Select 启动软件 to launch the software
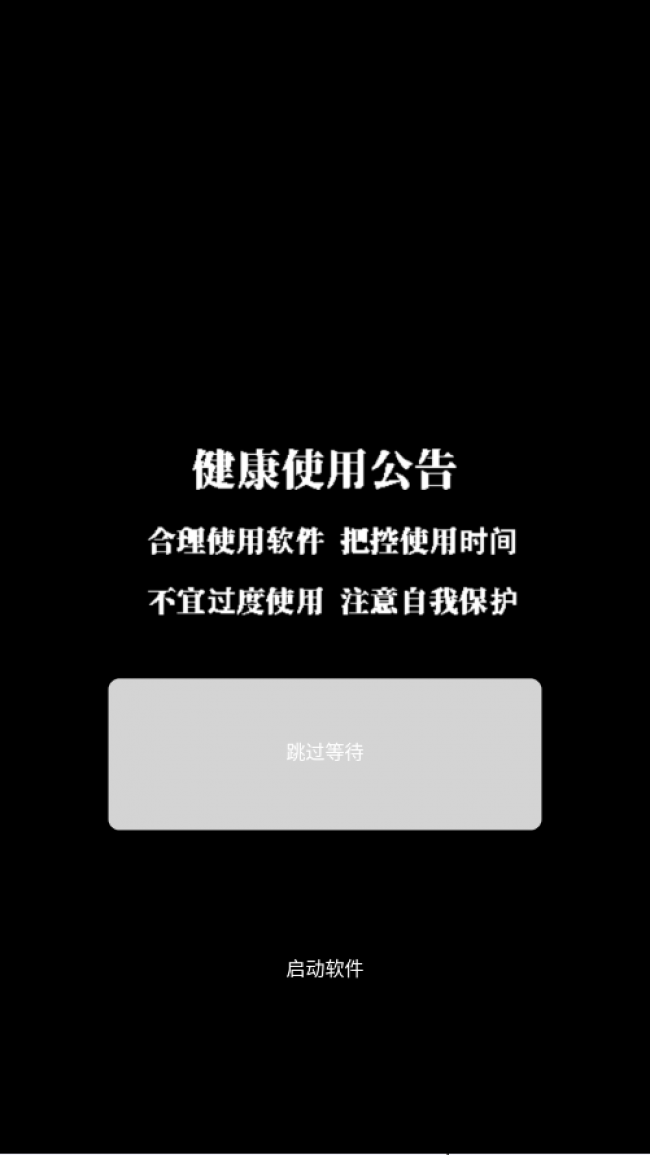Screen dimensions: 650x1155 [325, 969]
